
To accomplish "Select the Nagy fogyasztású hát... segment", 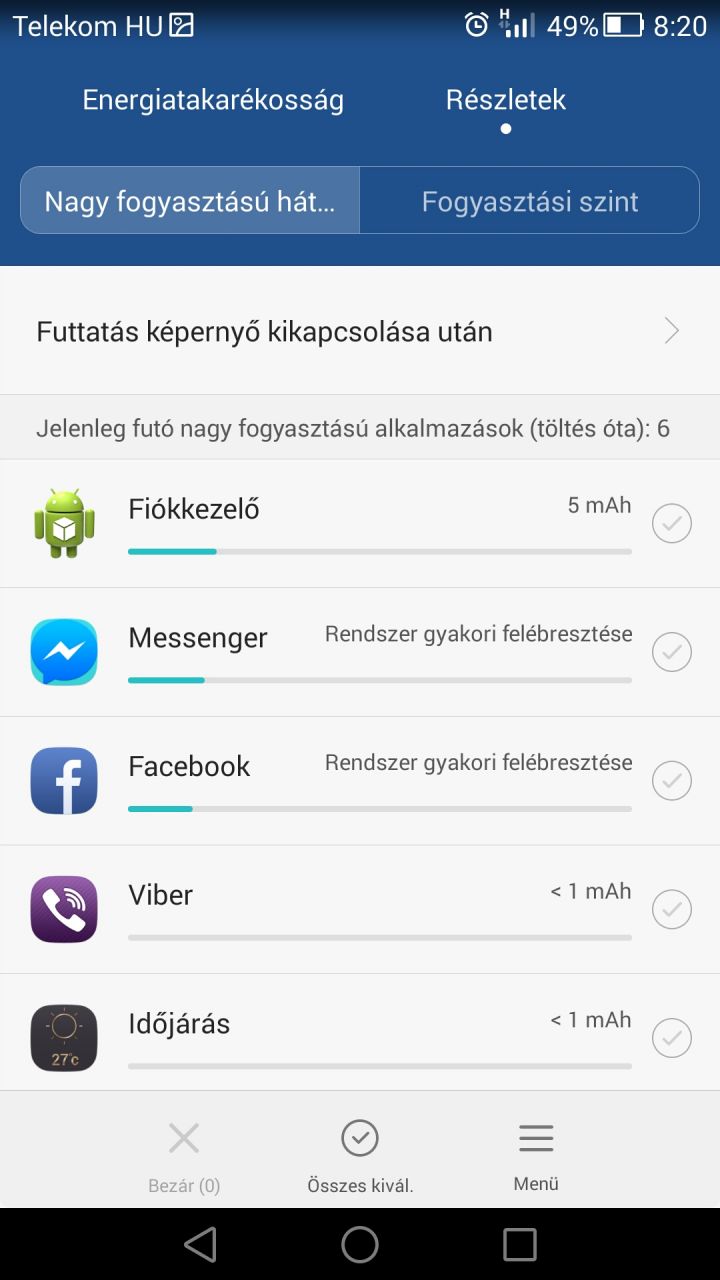I will tap(190, 201).
